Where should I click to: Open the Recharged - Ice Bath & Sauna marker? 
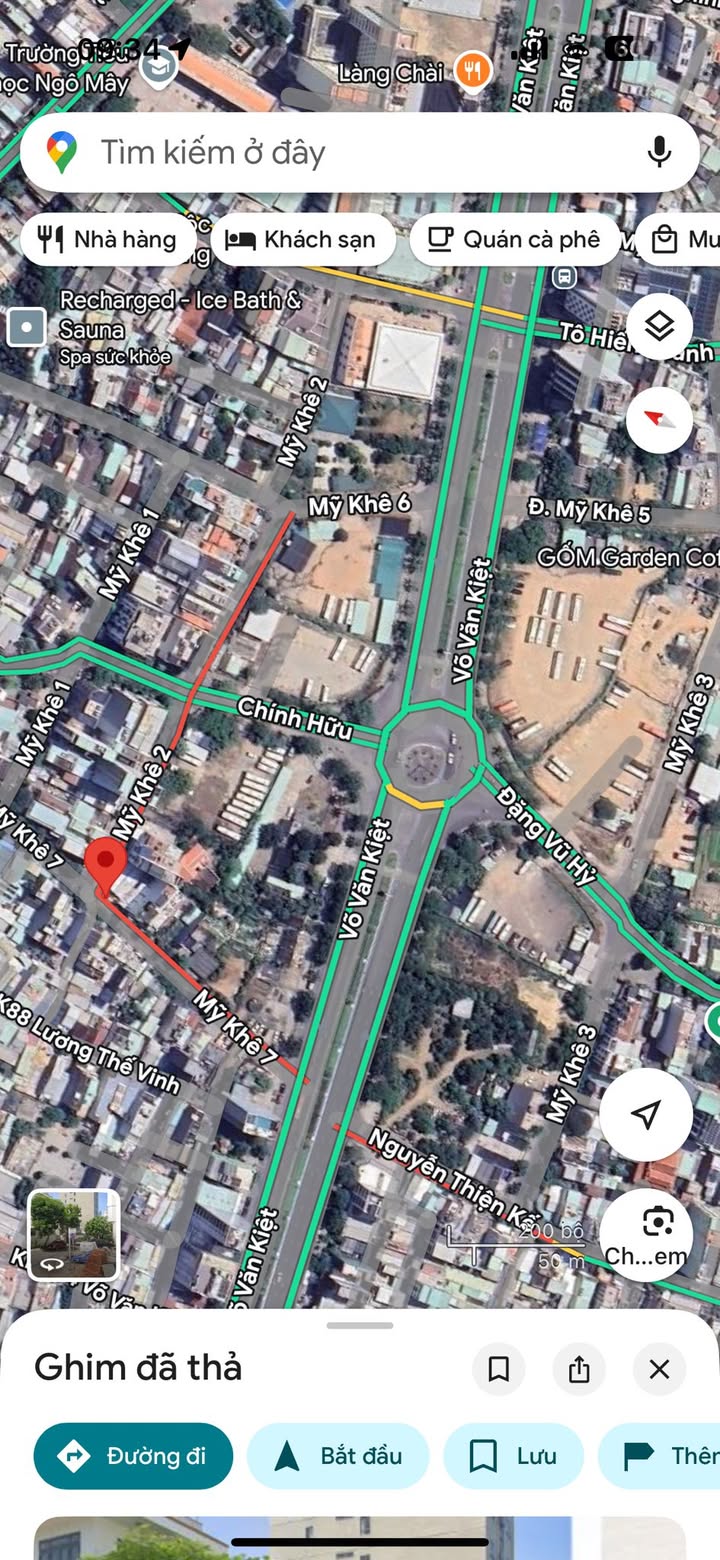tap(26, 327)
